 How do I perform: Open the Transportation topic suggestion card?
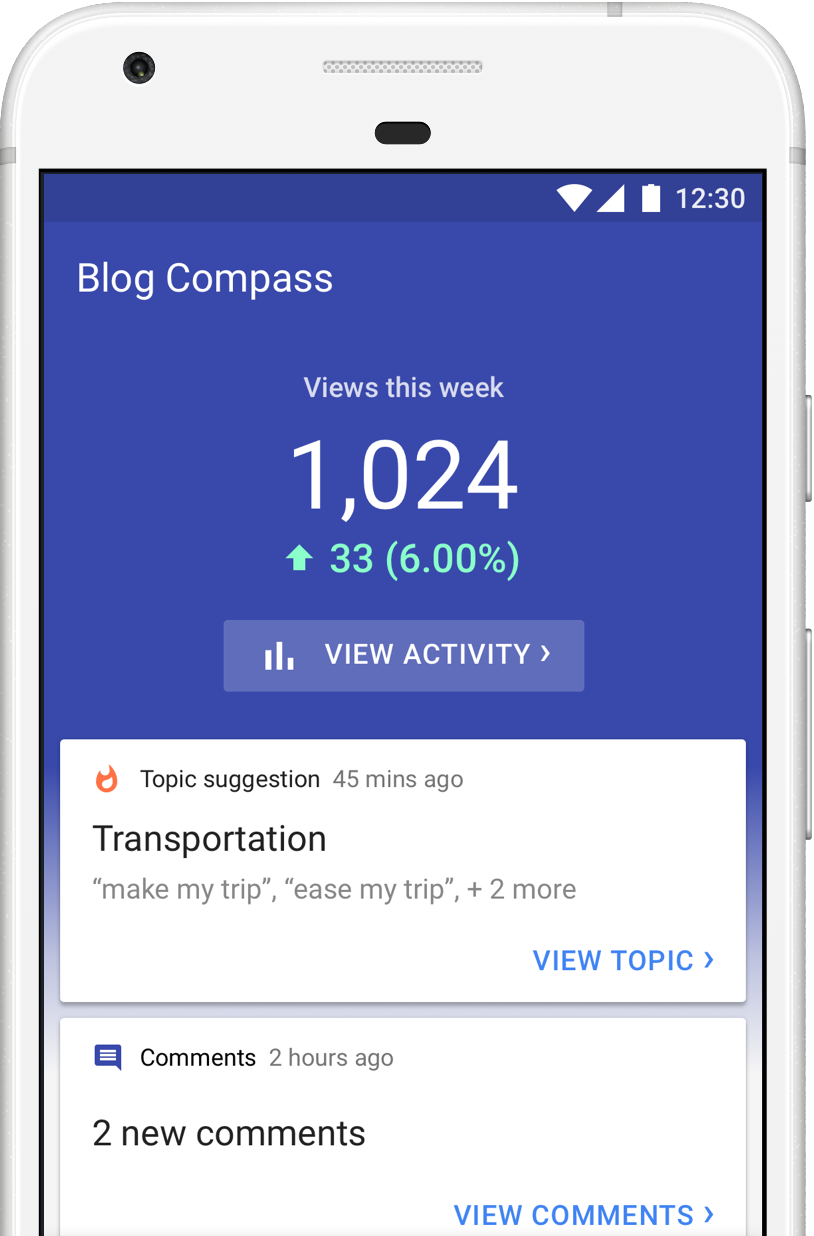(403, 870)
